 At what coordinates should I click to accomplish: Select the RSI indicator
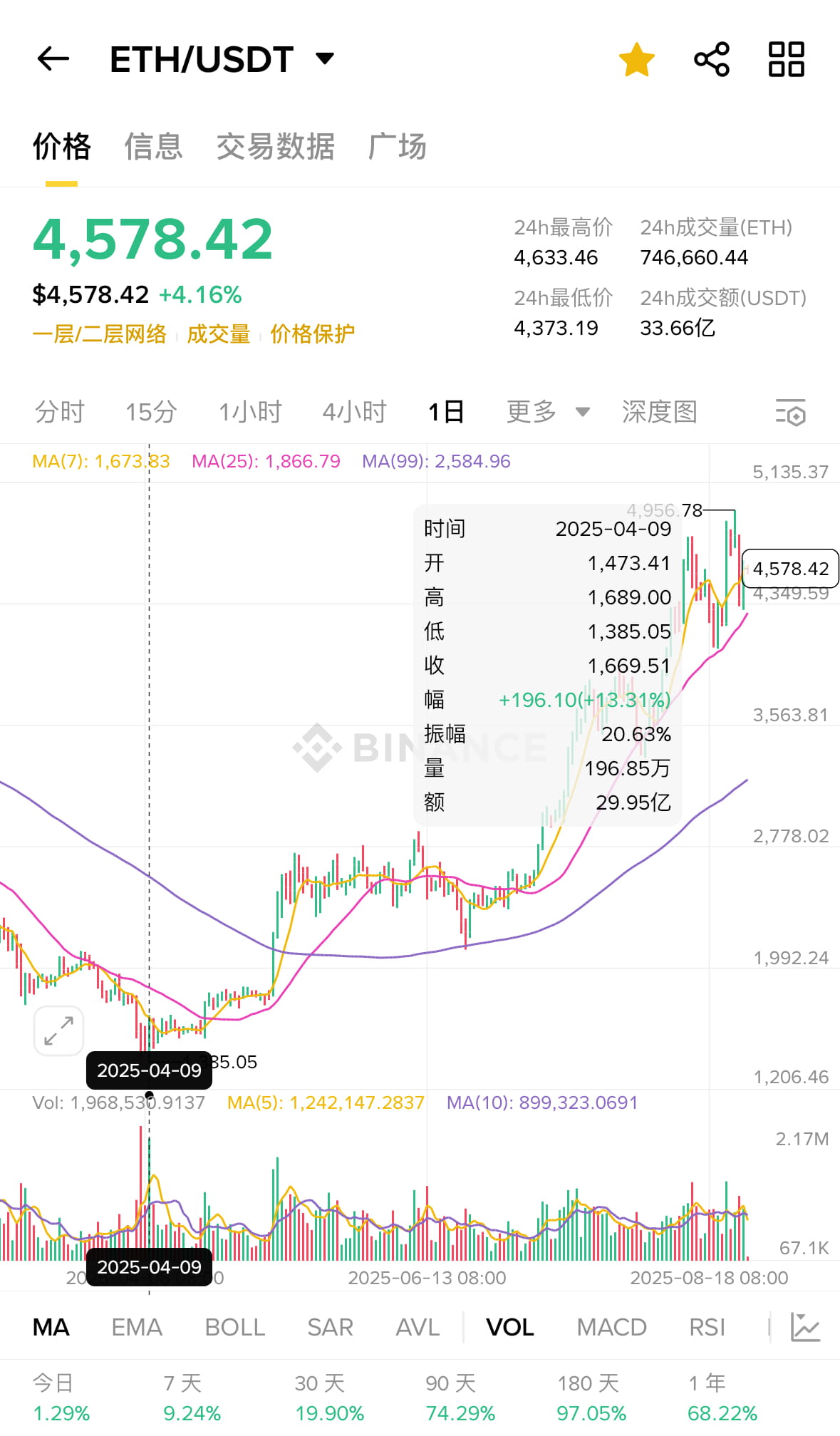[x=707, y=1327]
